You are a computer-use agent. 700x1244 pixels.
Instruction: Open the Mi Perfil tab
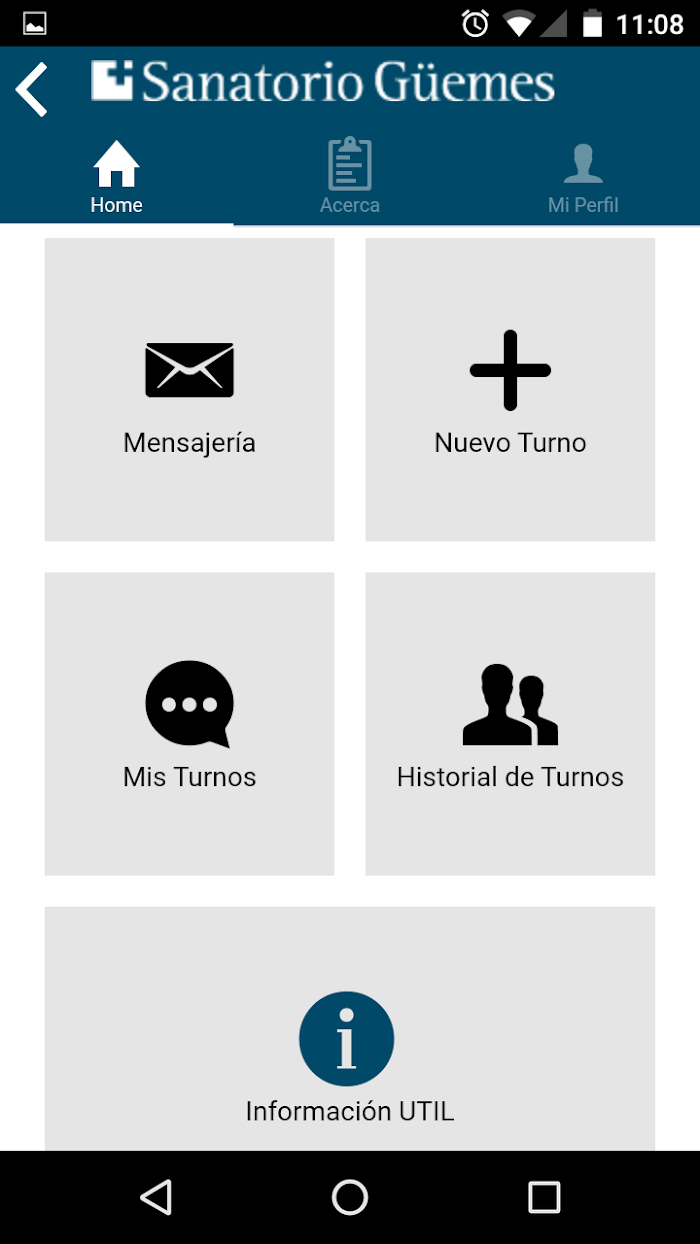pyautogui.click(x=583, y=177)
